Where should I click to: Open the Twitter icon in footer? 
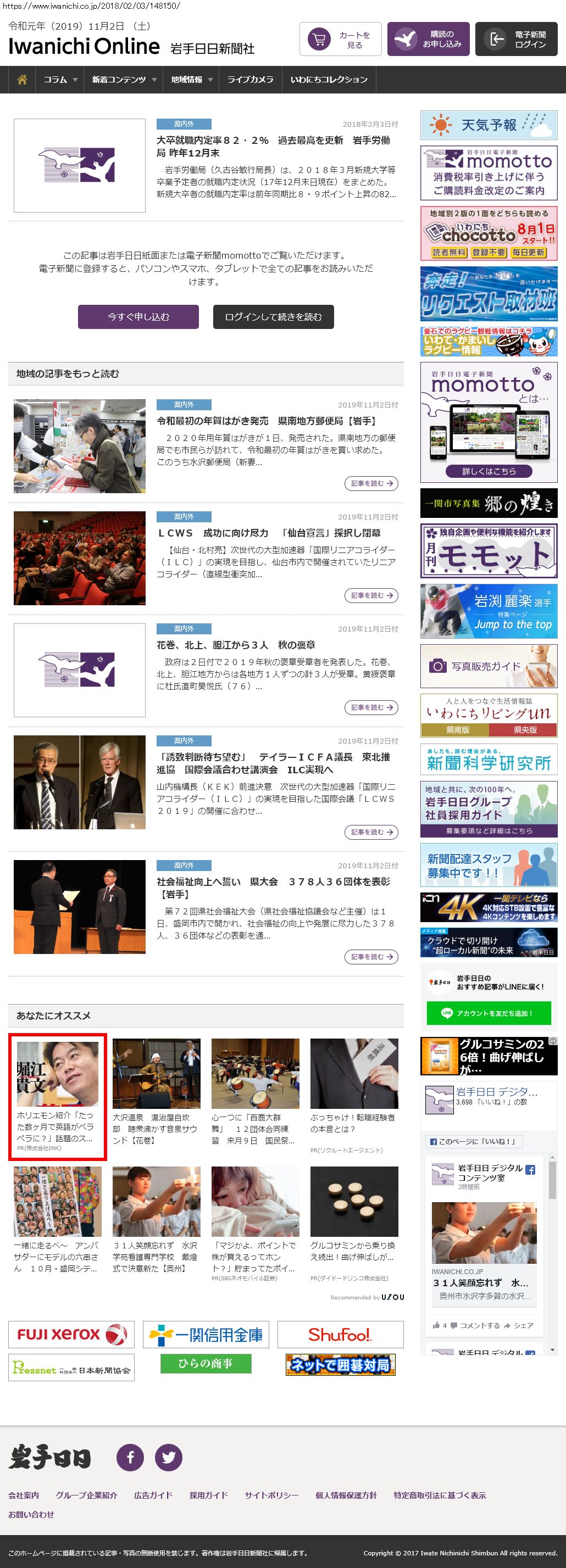pyautogui.click(x=169, y=1457)
